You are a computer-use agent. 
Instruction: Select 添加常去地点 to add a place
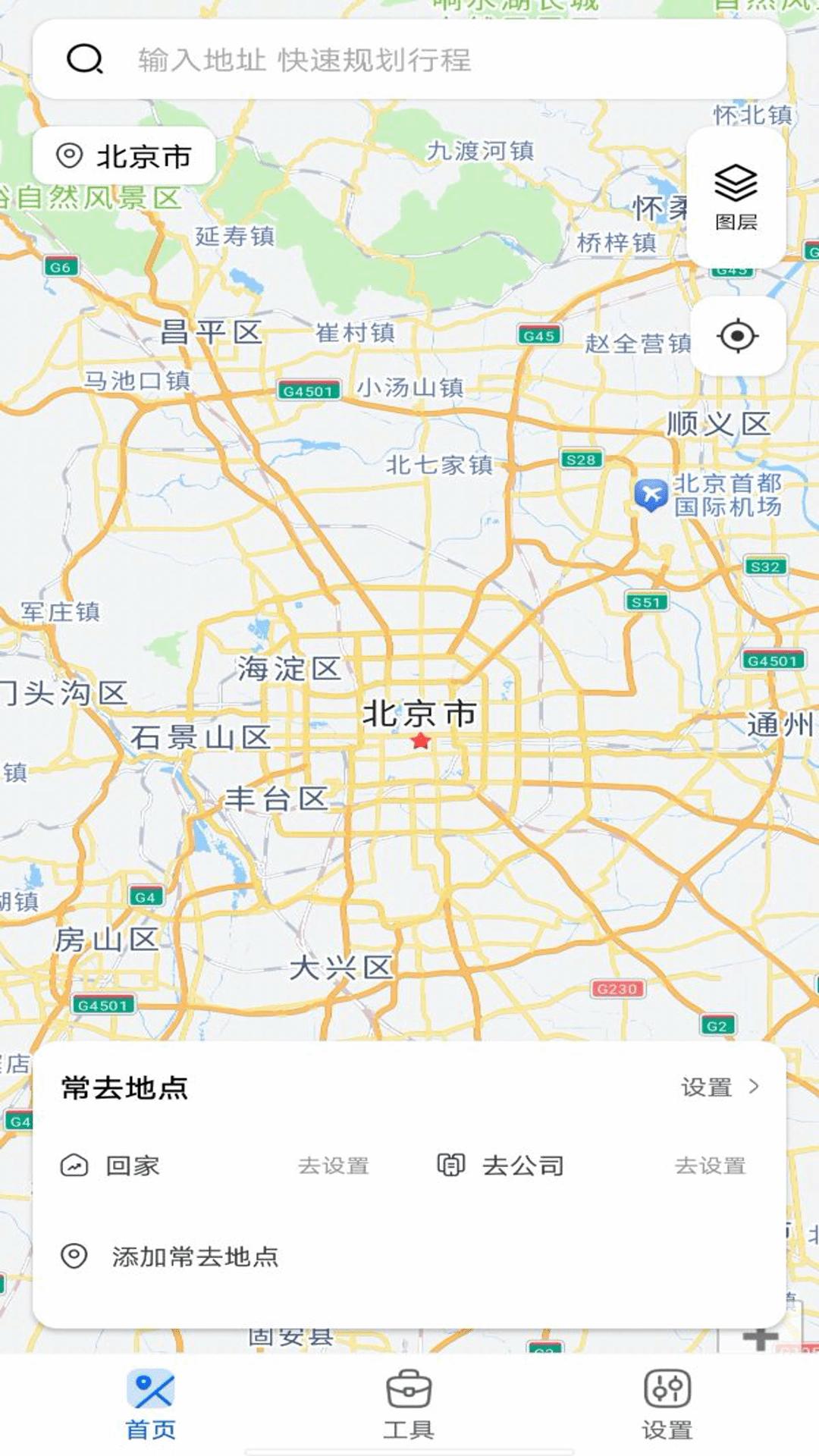194,1257
